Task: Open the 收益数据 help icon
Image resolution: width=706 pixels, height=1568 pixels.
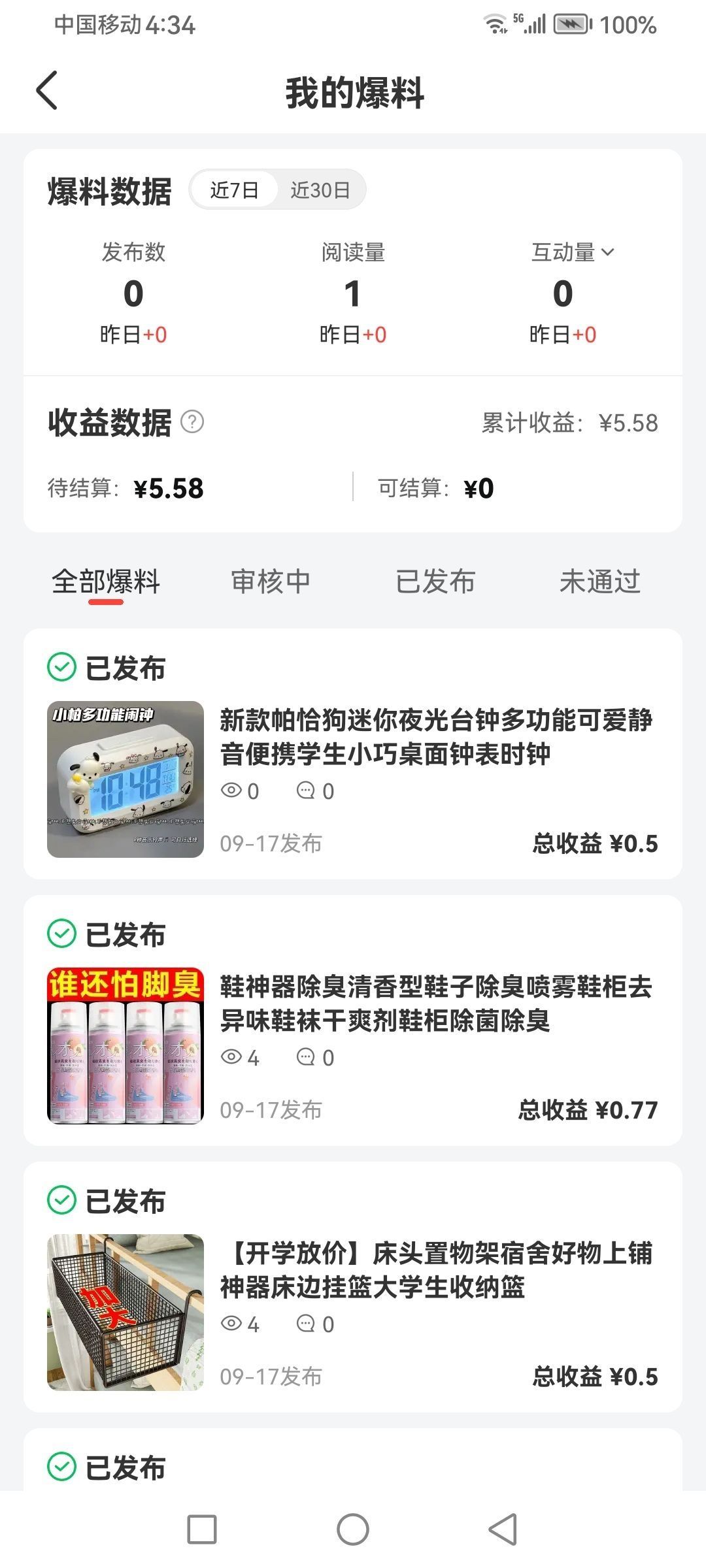Action: click(192, 422)
